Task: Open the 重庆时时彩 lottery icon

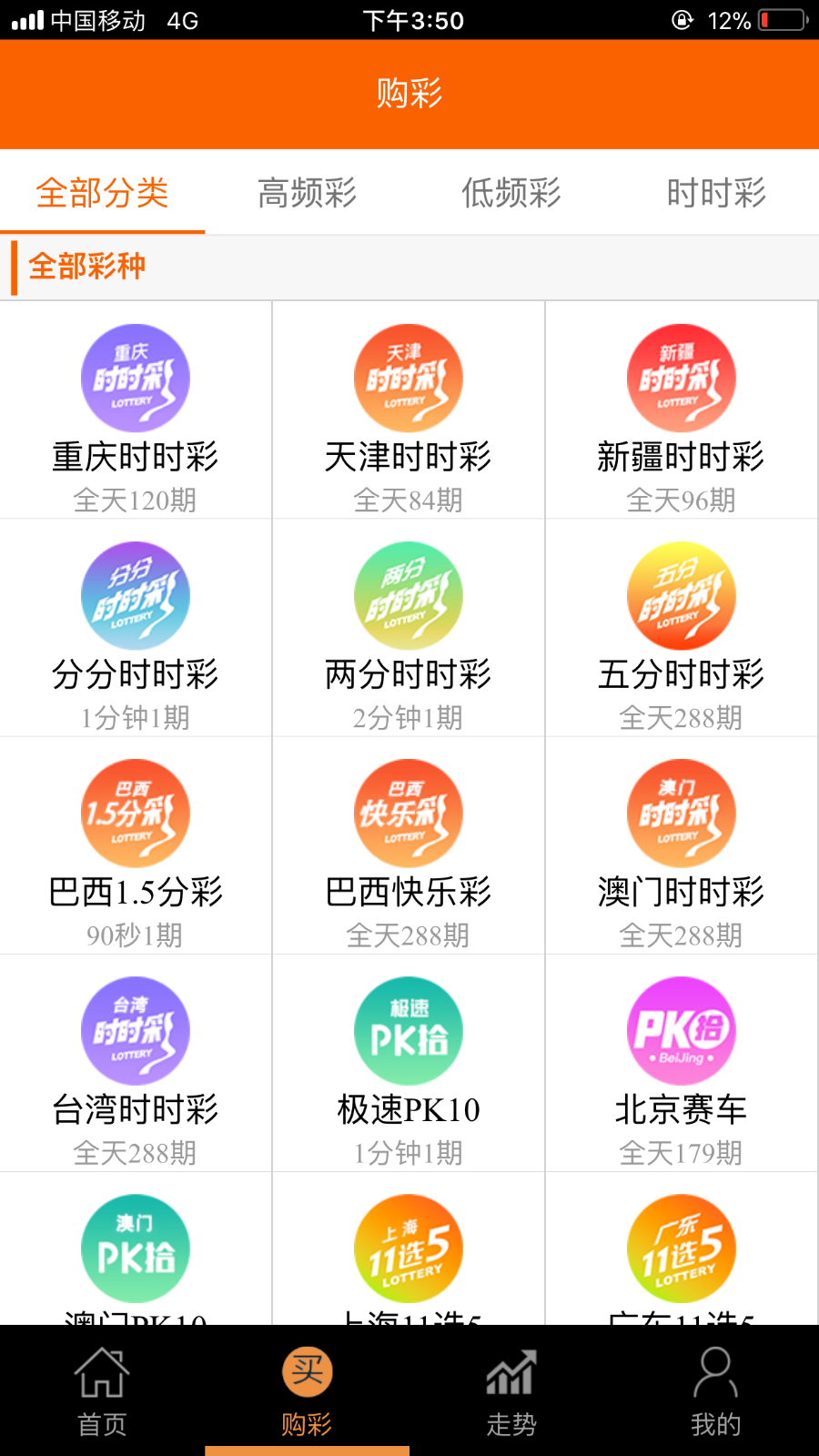Action: tap(135, 378)
